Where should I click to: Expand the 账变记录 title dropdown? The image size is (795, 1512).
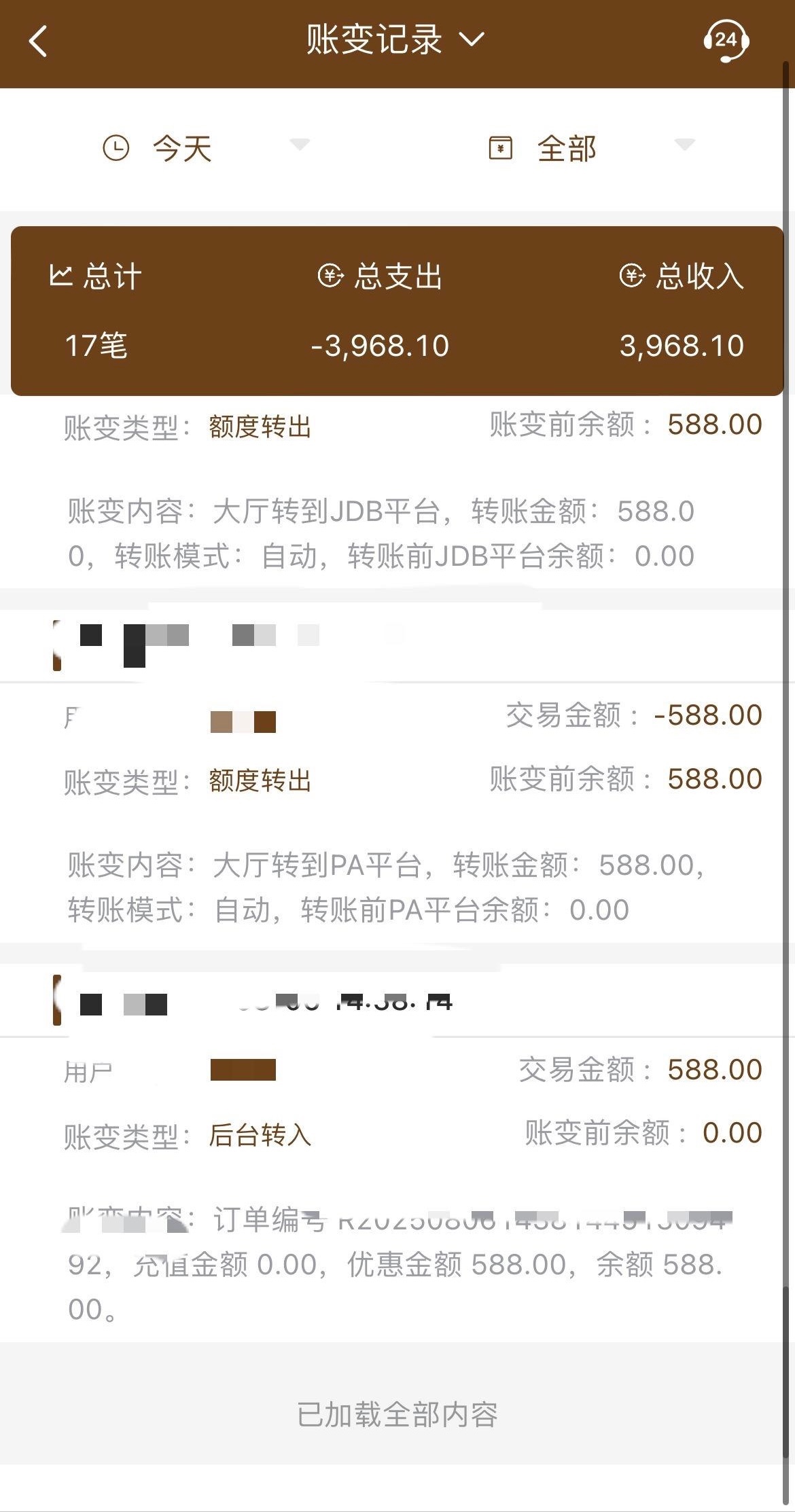pyautogui.click(x=395, y=39)
